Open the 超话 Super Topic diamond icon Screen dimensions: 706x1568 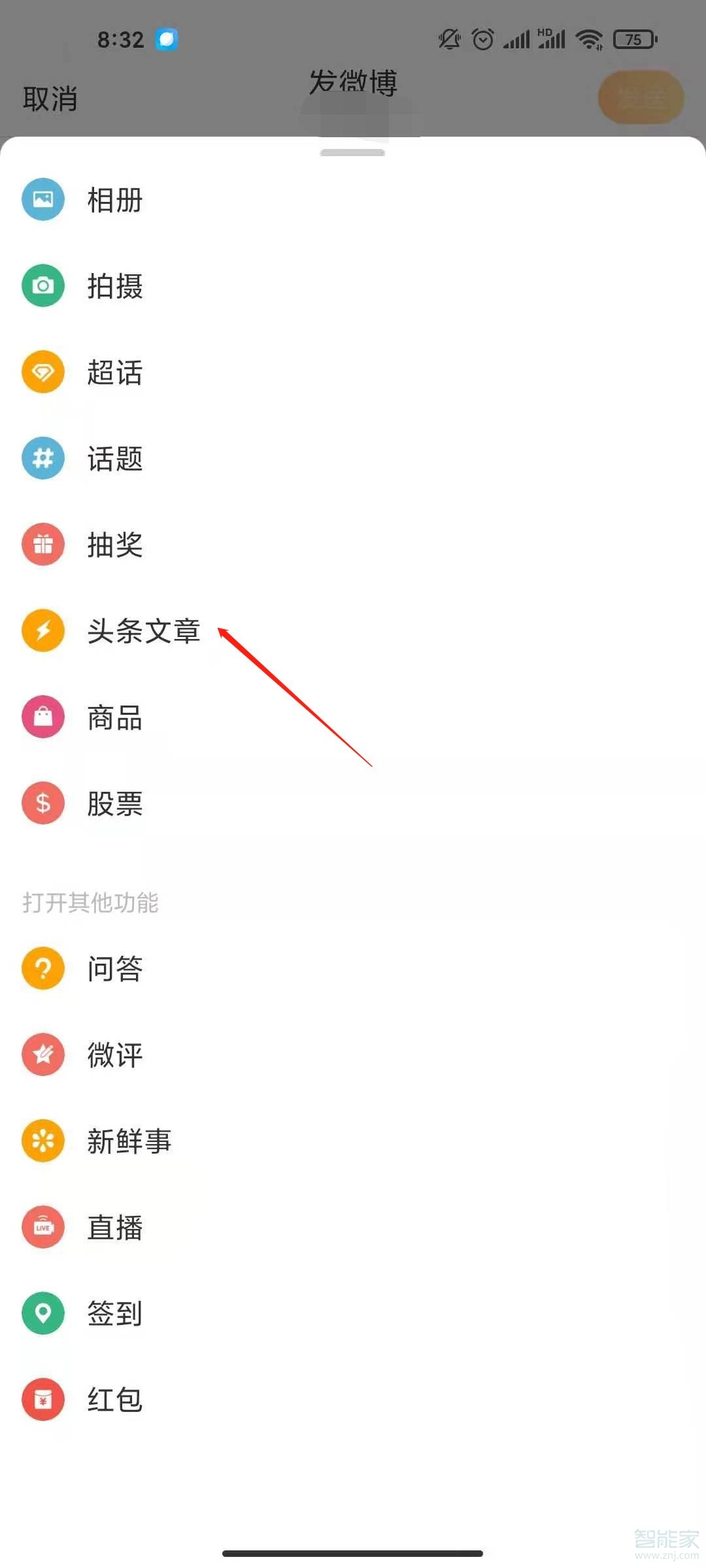[42, 372]
